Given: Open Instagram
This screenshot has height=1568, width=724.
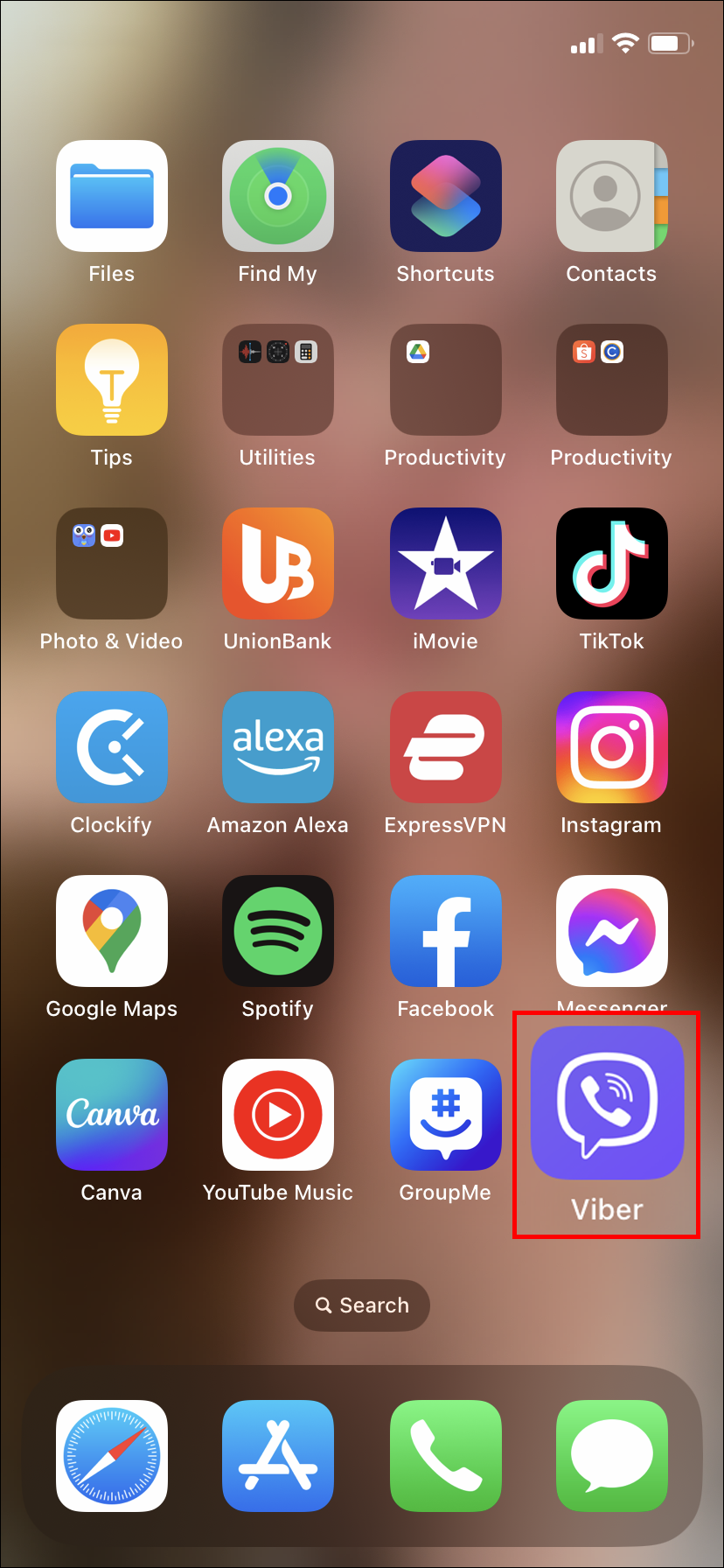Looking at the screenshot, I should point(611,747).
